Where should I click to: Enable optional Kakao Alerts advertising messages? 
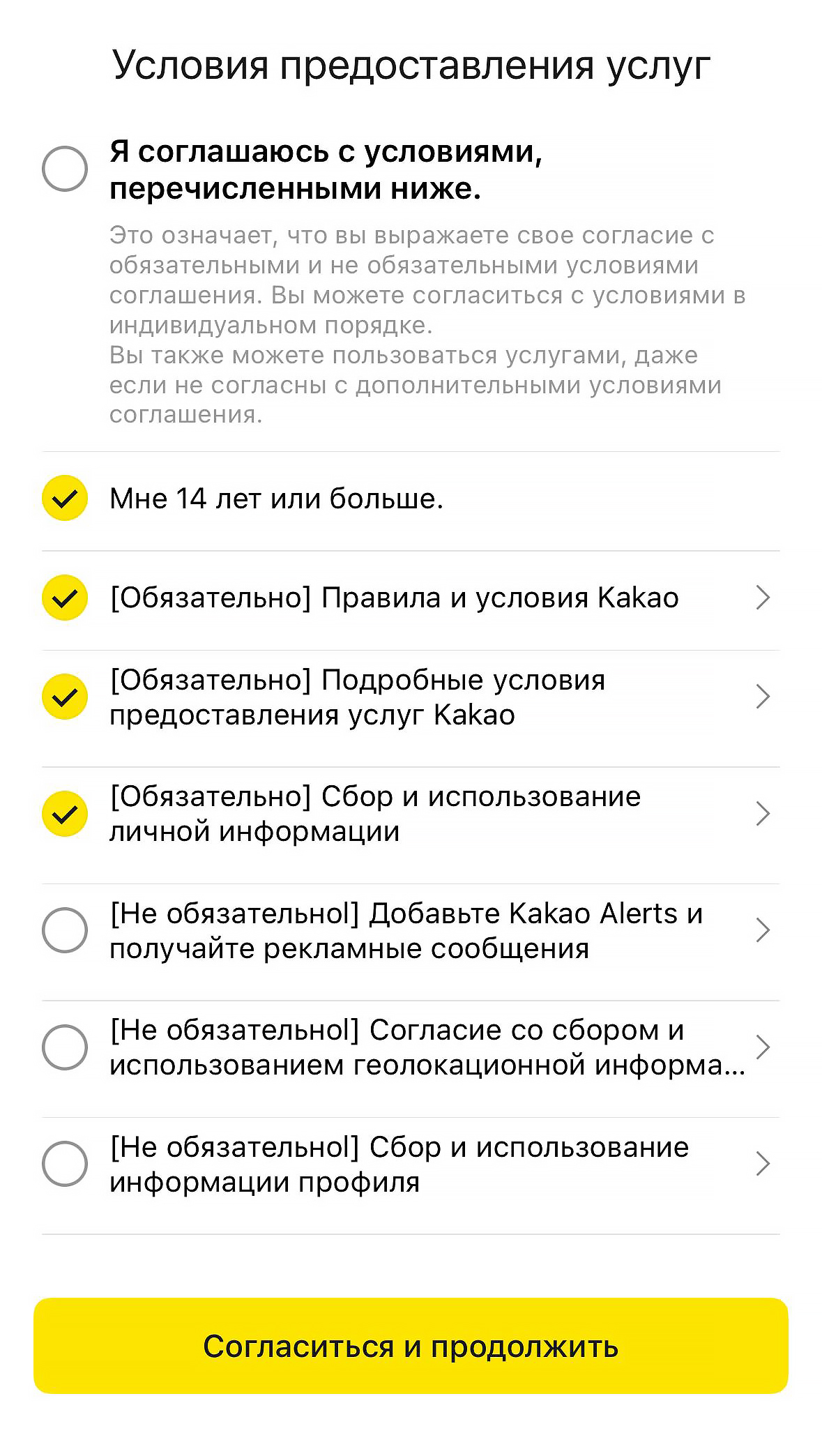[x=65, y=930]
